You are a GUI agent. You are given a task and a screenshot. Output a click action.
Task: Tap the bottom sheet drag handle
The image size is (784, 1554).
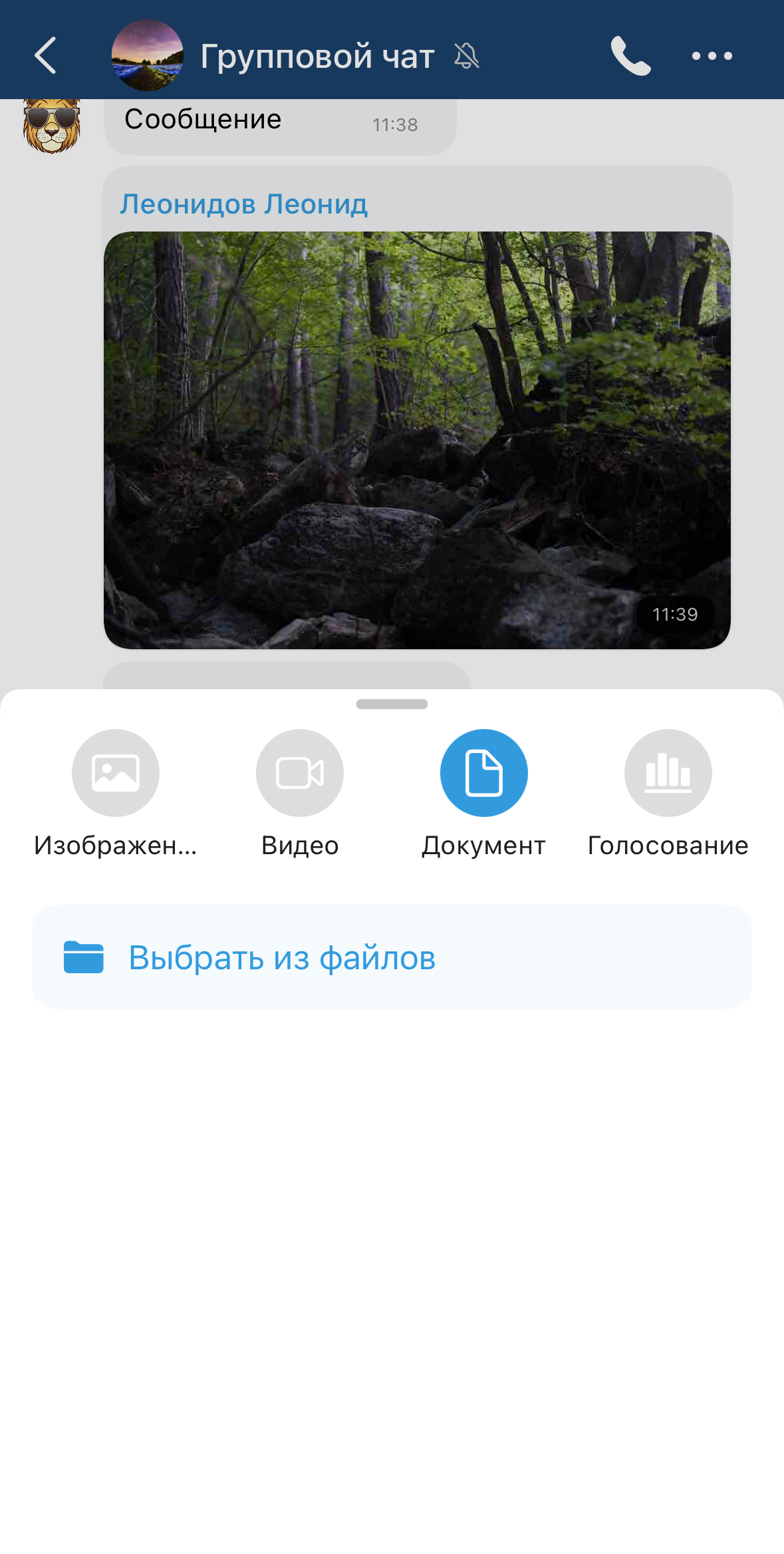[392, 704]
